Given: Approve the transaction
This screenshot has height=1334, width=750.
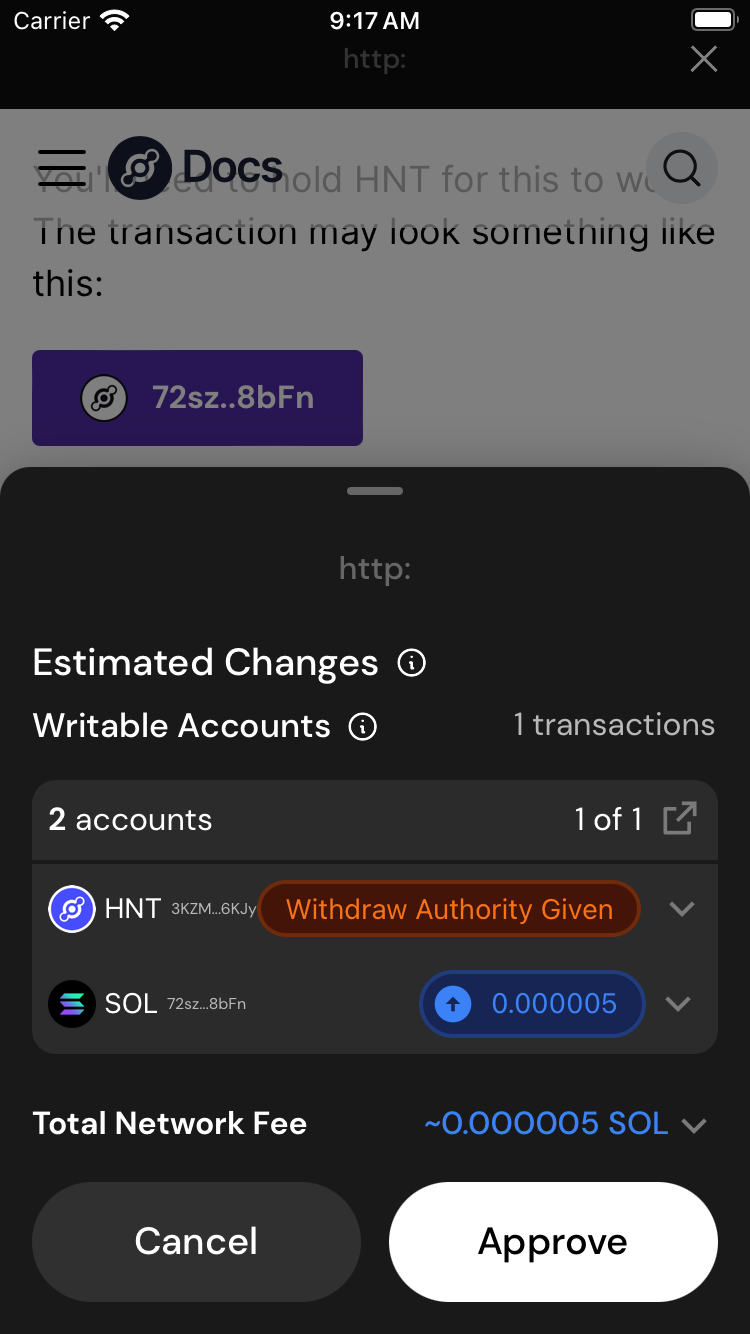Looking at the screenshot, I should [x=553, y=1241].
